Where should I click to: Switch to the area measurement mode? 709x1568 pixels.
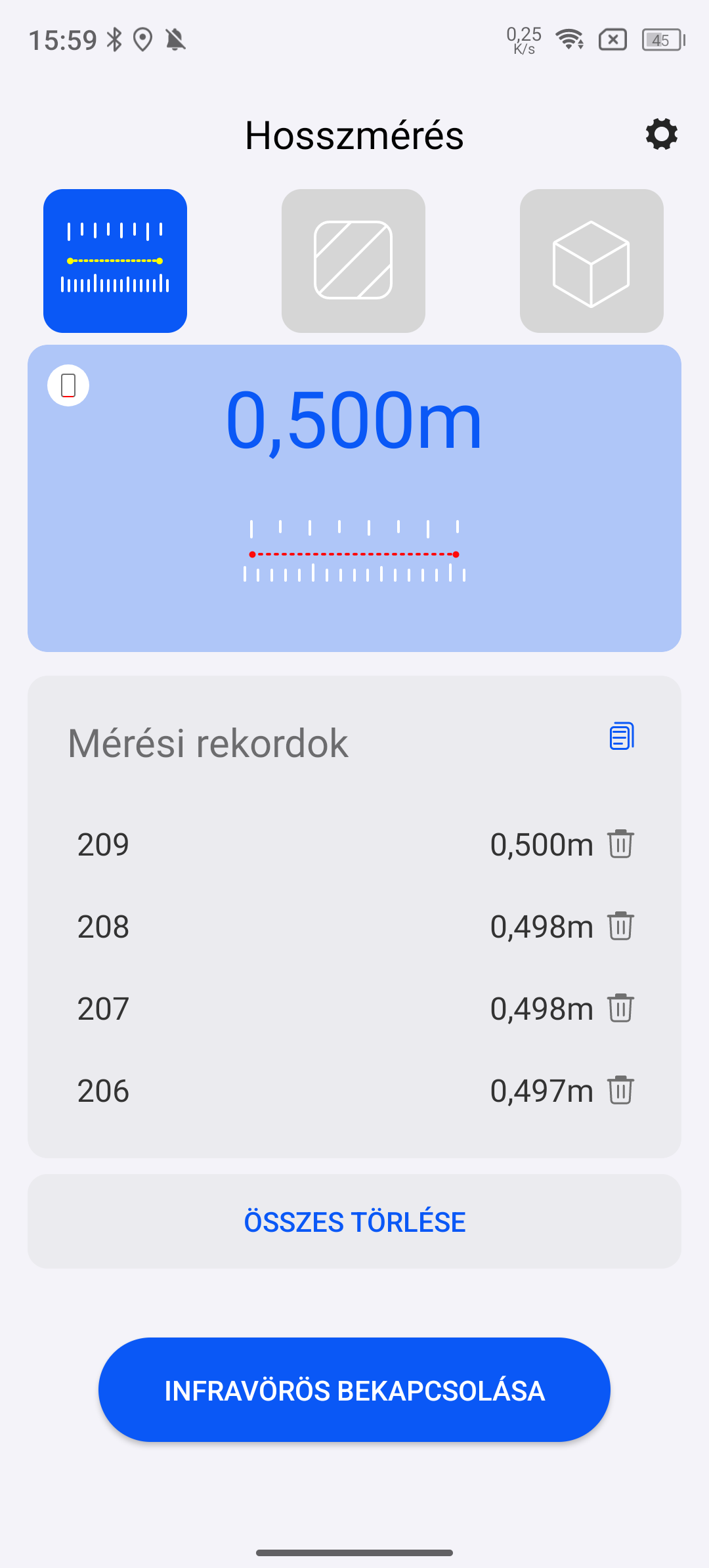tap(353, 261)
